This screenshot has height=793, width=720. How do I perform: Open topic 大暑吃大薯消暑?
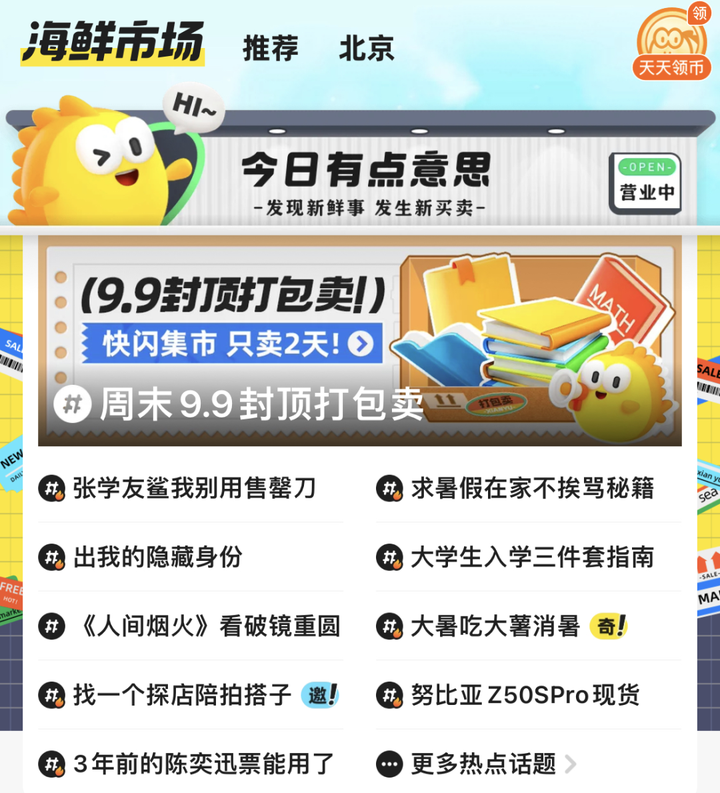(x=495, y=626)
